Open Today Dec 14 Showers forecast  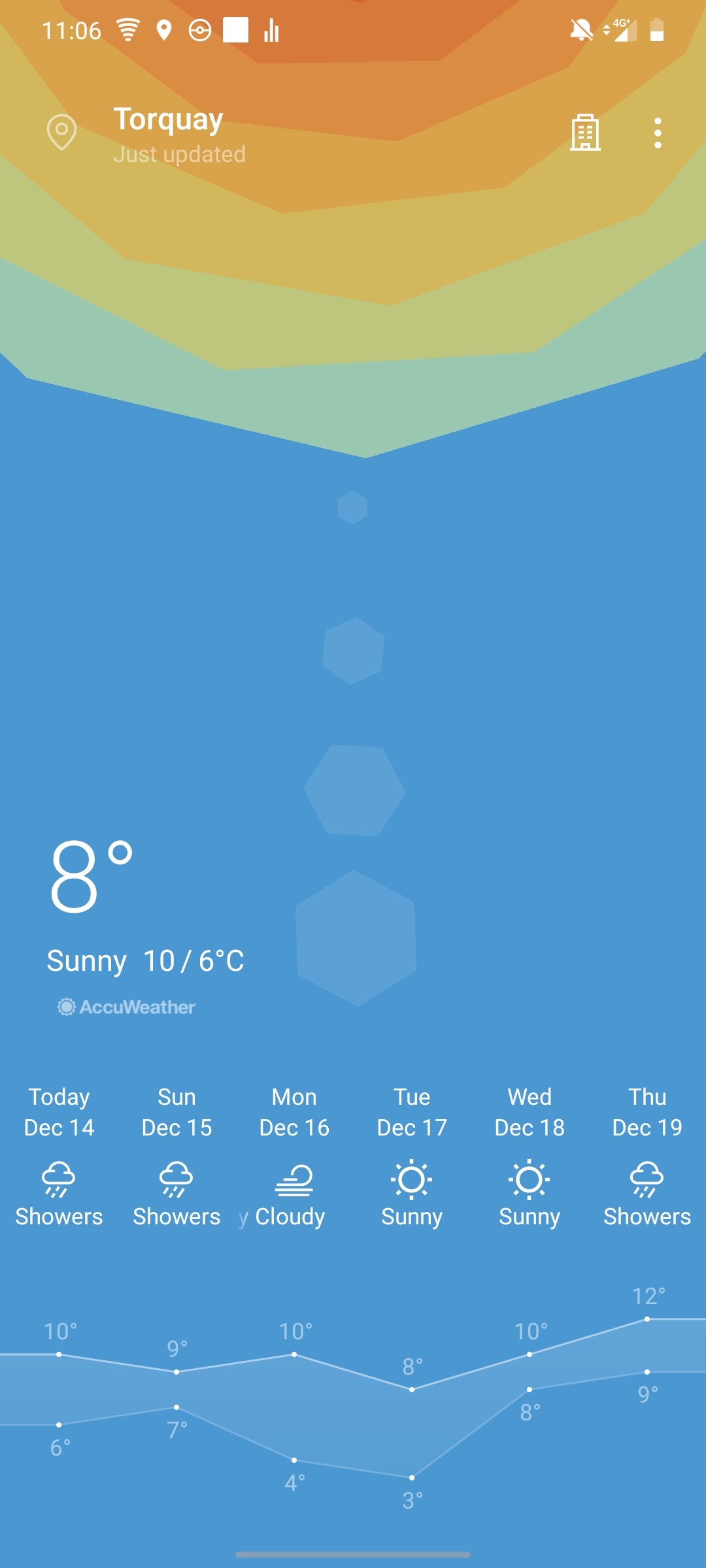pos(59,1156)
